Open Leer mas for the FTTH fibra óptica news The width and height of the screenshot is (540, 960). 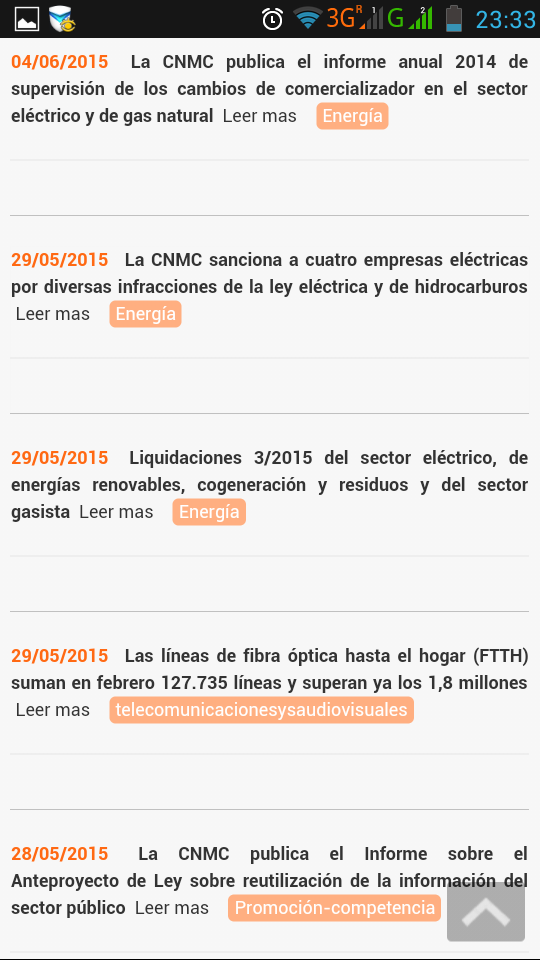click(53, 710)
